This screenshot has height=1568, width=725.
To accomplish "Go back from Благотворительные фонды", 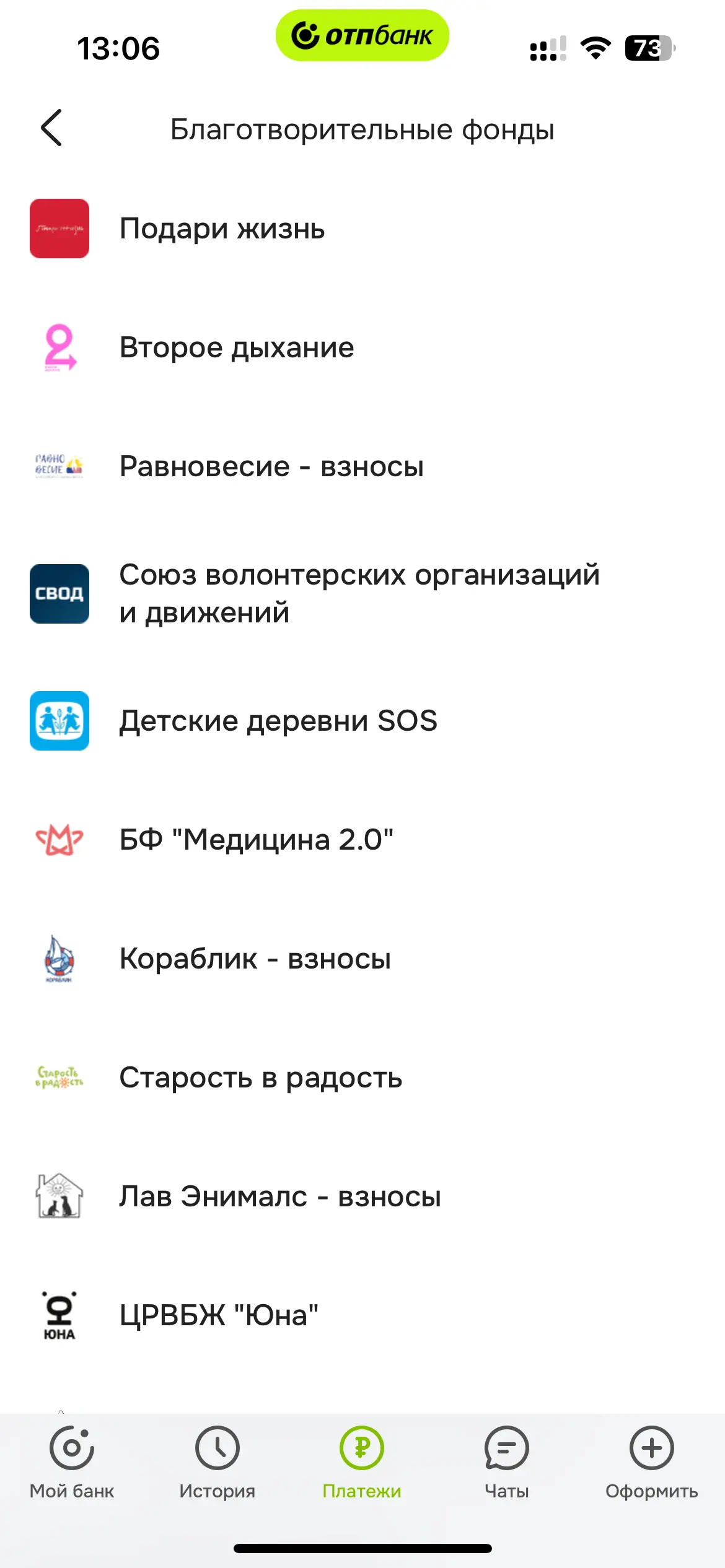I will pos(51,128).
